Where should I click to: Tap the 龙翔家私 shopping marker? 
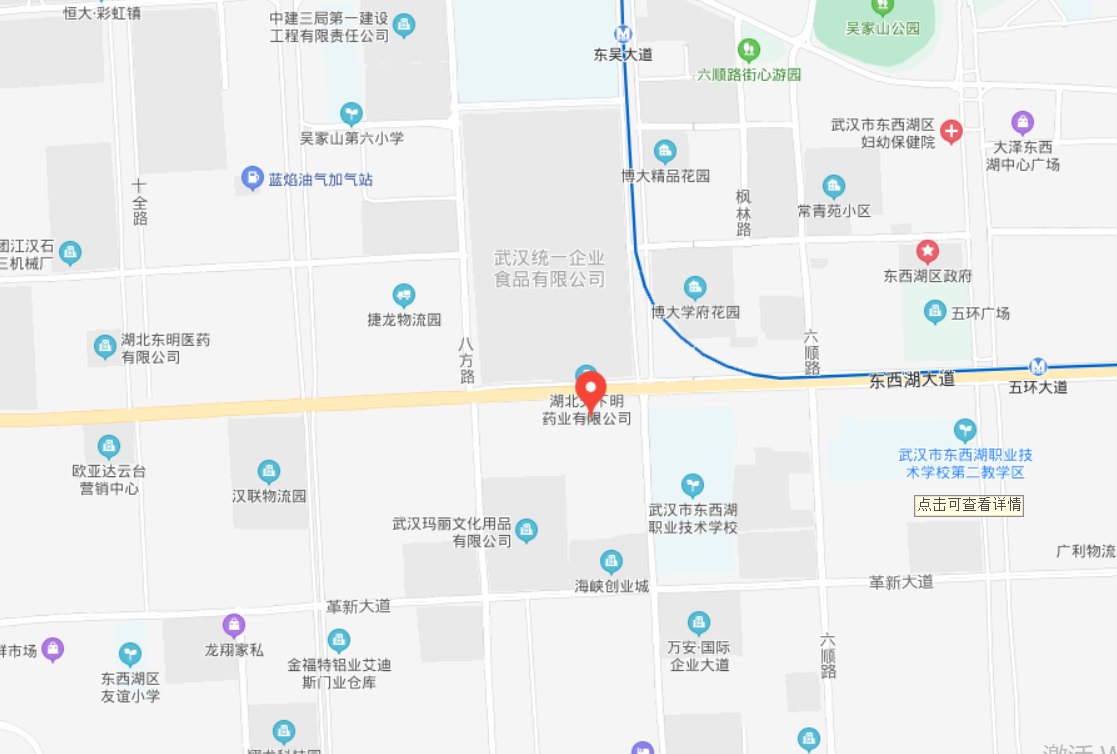[234, 626]
